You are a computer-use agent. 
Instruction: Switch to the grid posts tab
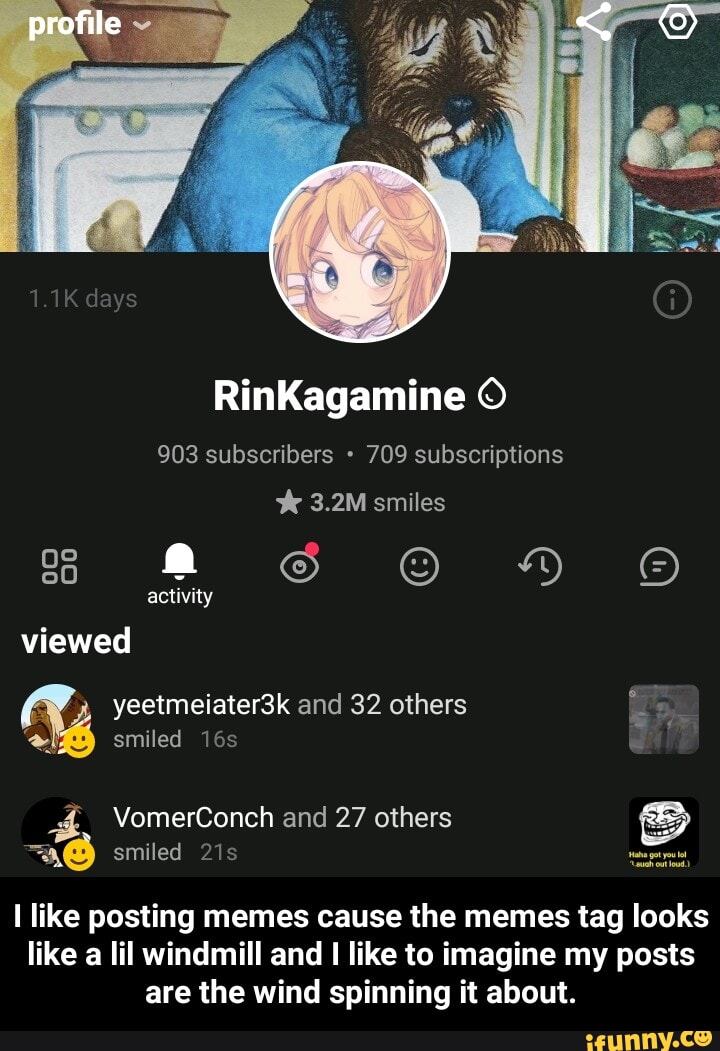click(x=59, y=567)
